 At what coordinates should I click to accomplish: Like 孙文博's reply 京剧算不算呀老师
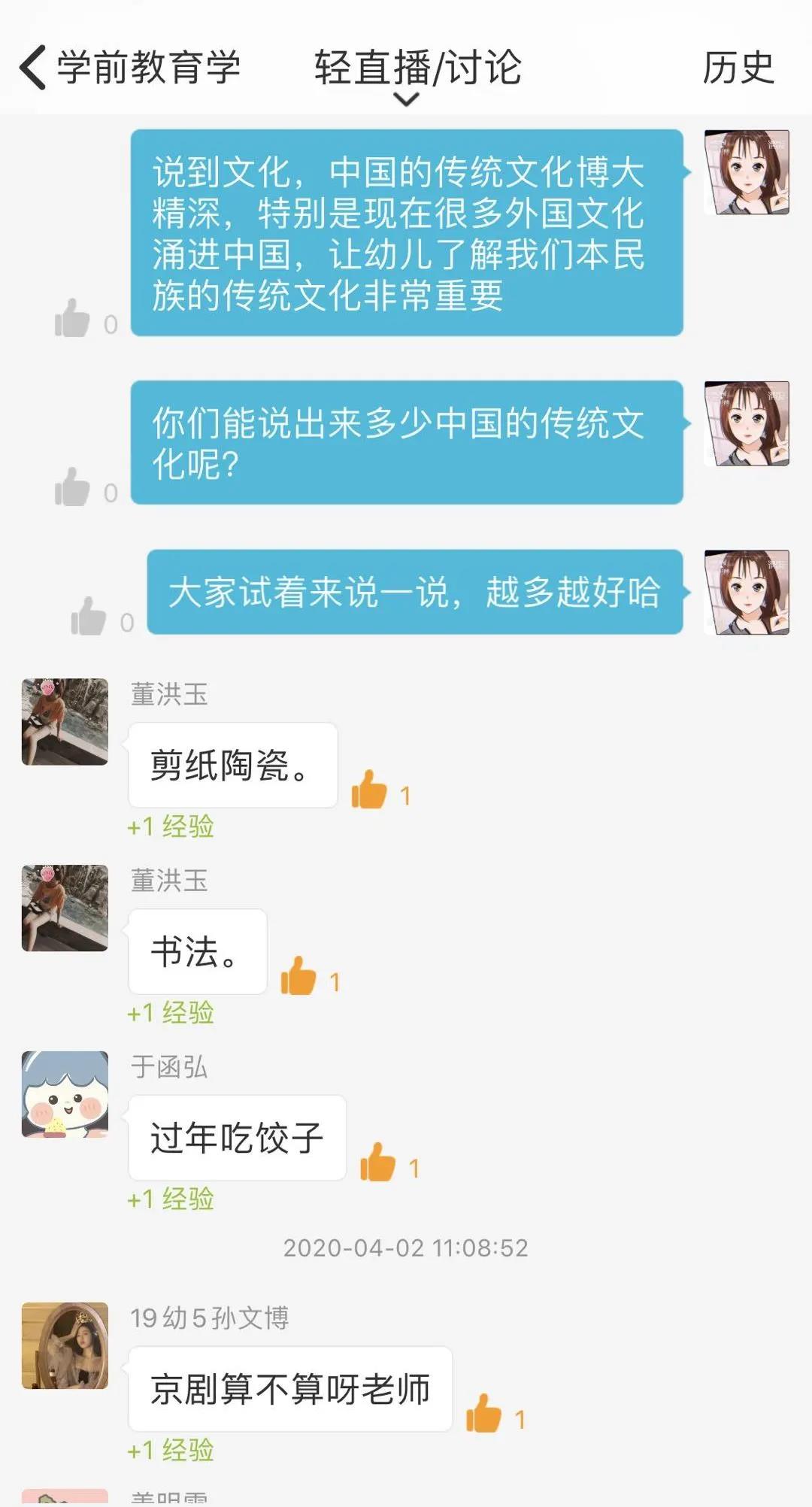coord(483,1415)
